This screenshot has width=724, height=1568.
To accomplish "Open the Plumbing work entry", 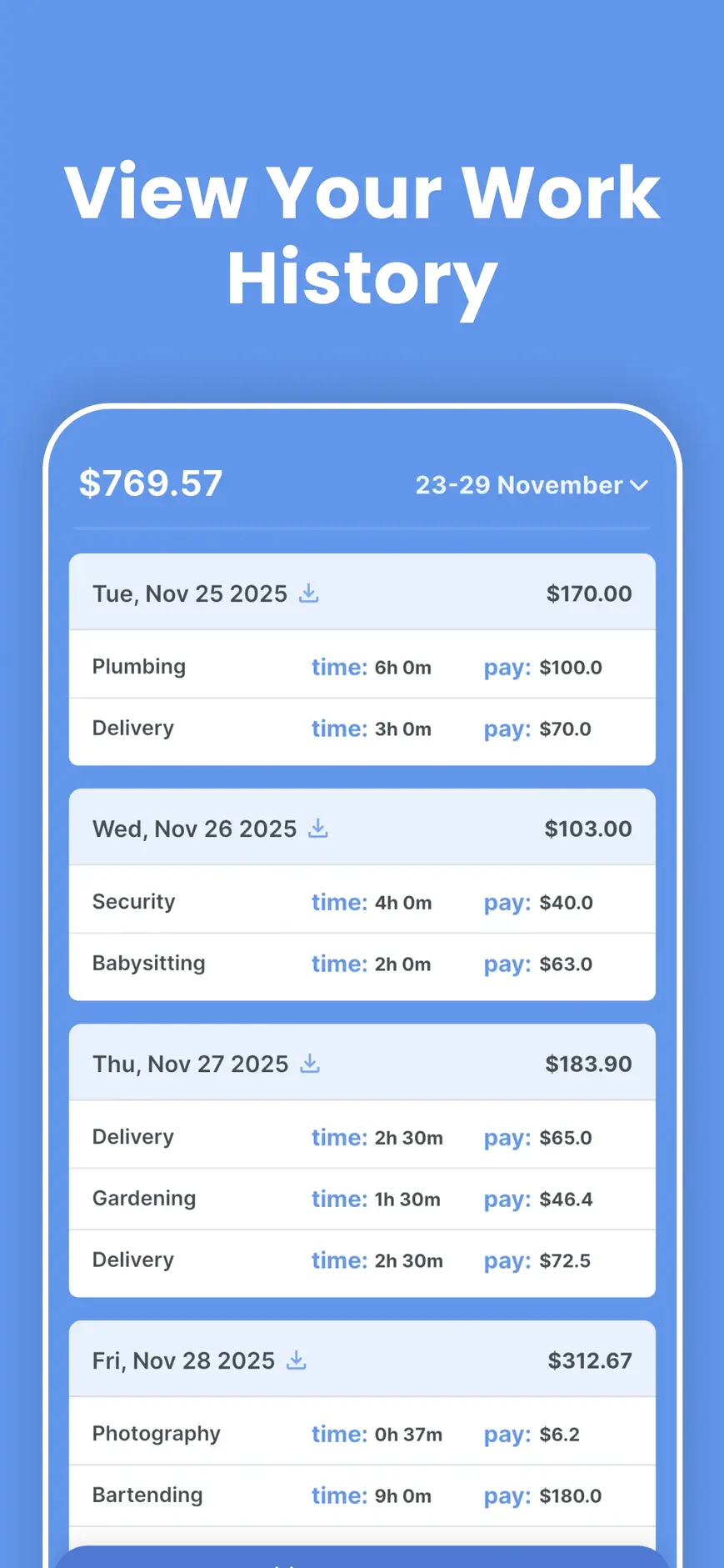I will coord(139,666).
